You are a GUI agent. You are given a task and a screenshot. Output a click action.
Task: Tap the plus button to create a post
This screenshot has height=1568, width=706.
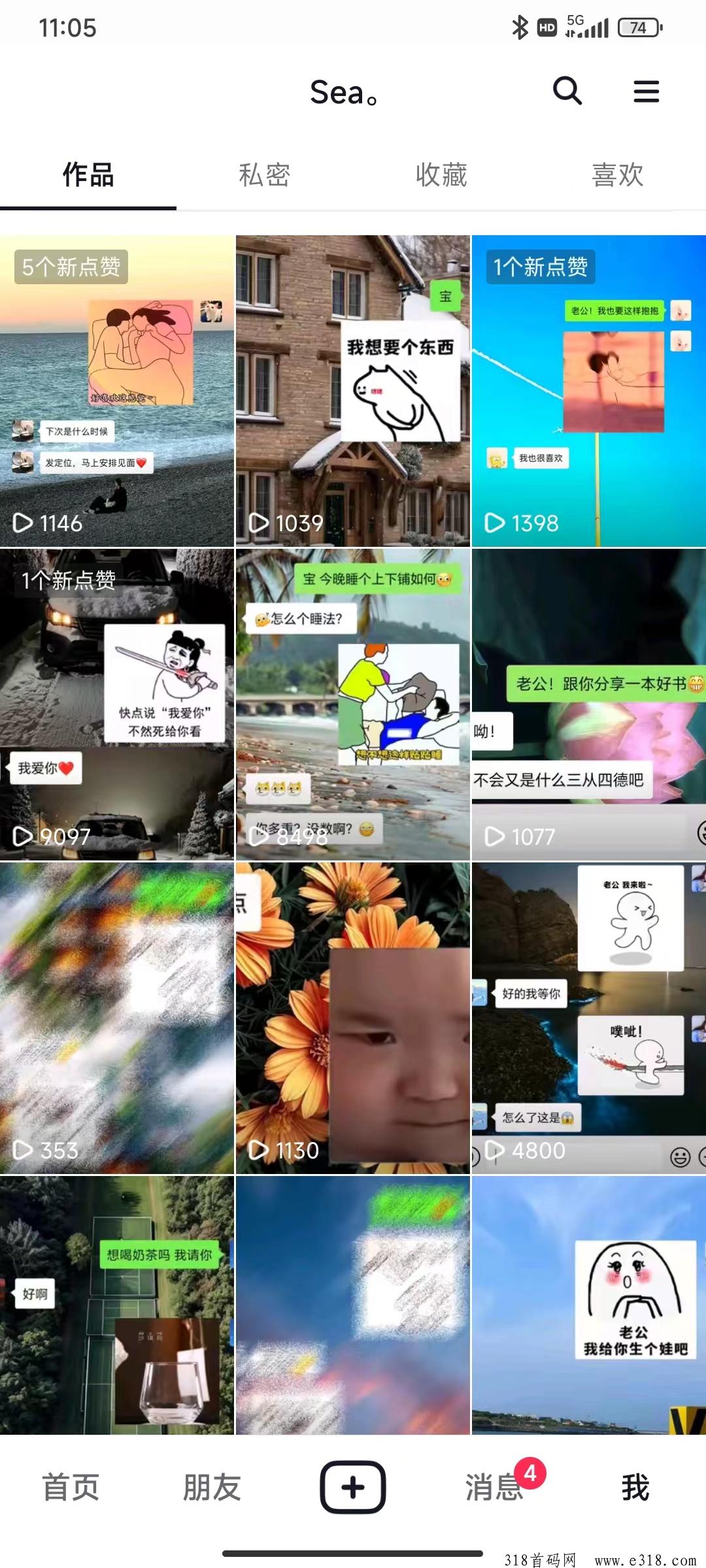pyautogui.click(x=353, y=1487)
